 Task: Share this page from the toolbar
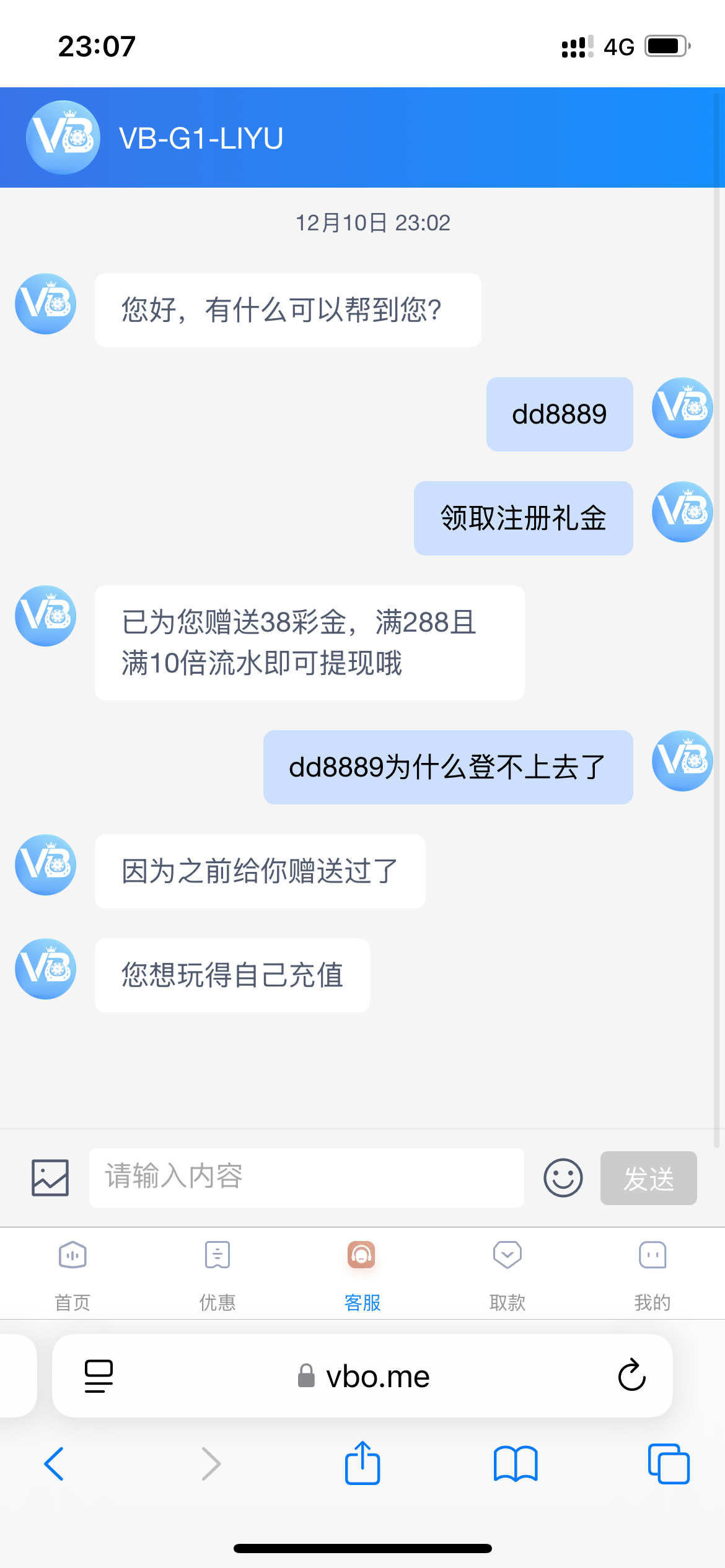[362, 1463]
